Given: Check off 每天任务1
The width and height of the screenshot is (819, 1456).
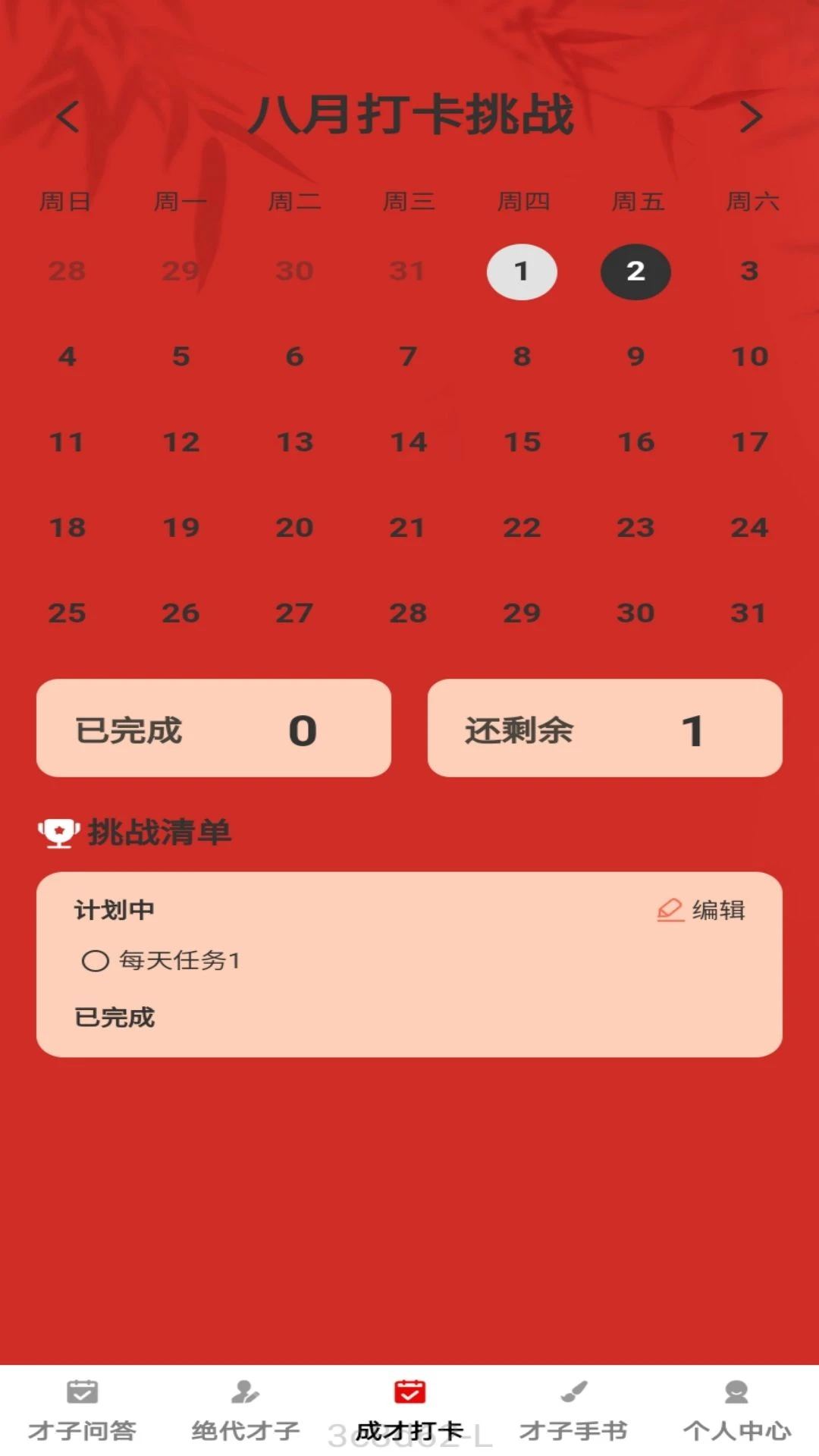Looking at the screenshot, I should [96, 961].
